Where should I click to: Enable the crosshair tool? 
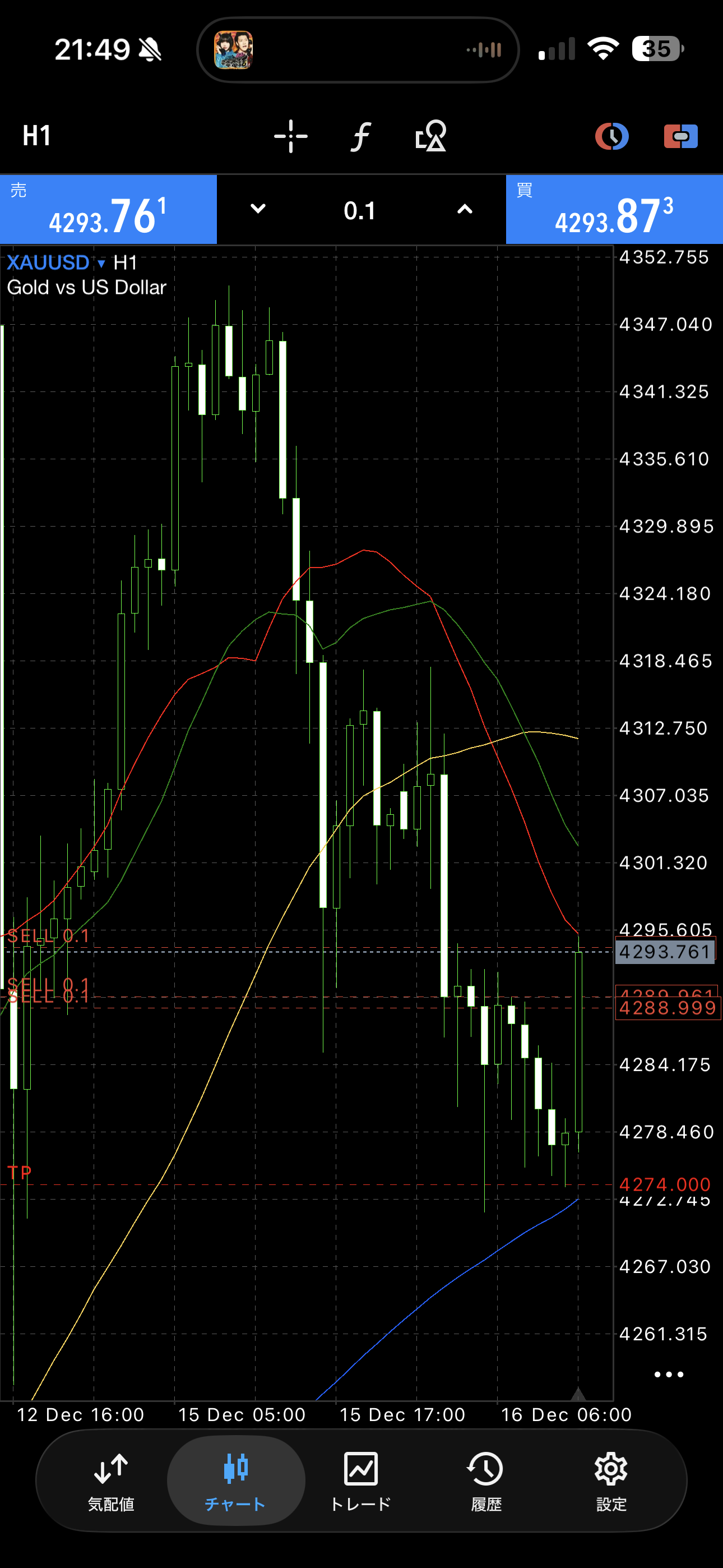point(290,136)
